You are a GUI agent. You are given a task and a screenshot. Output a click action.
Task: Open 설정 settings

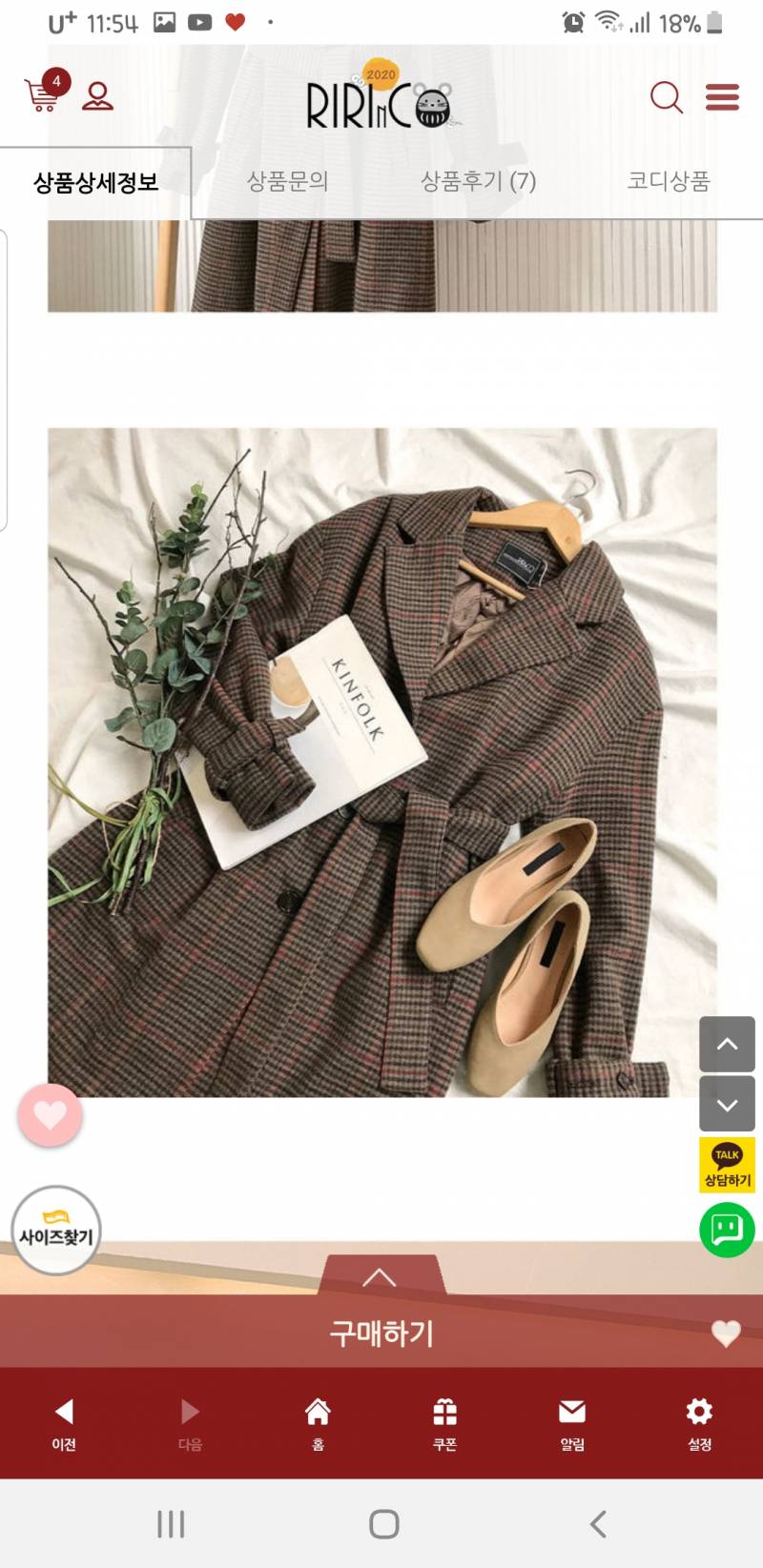pyautogui.click(x=699, y=1423)
